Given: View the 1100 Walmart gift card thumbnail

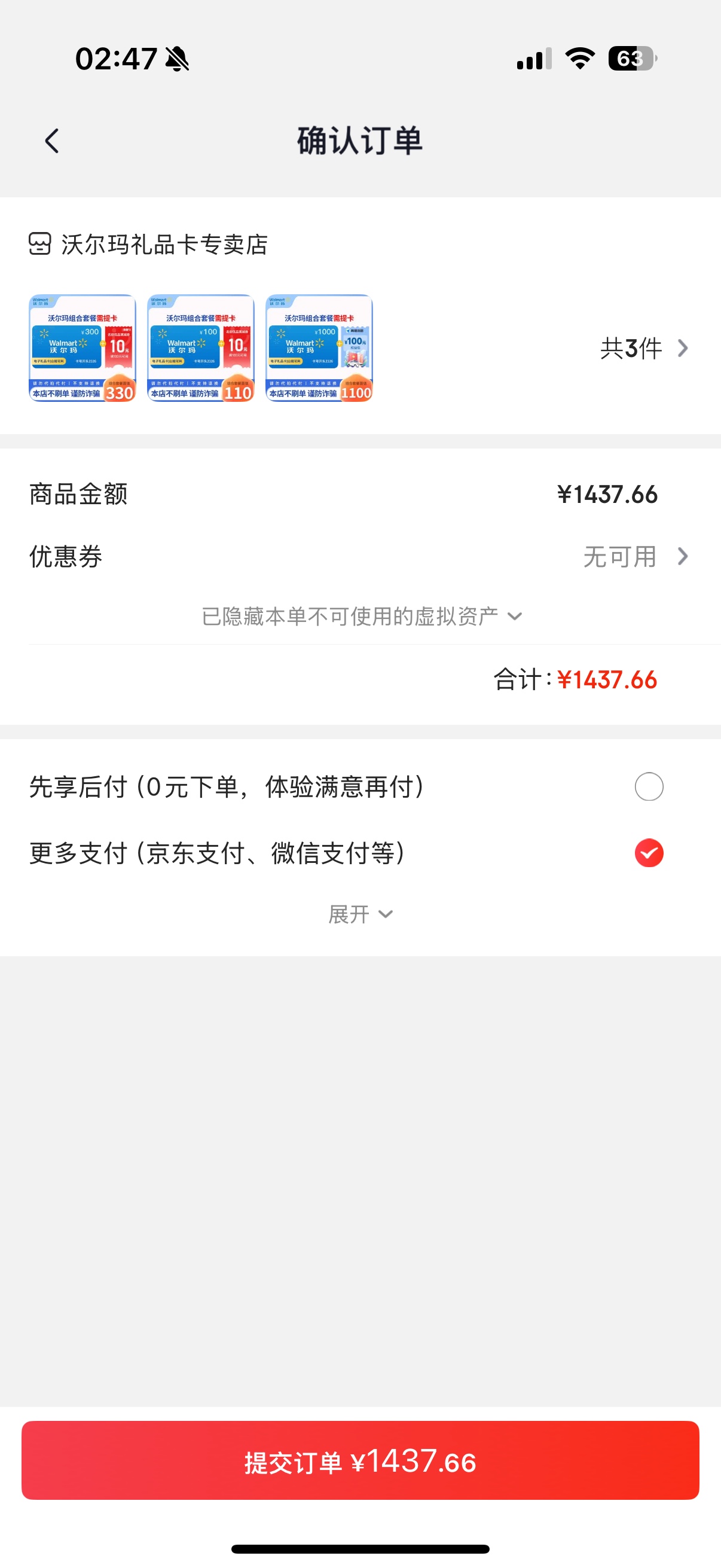Looking at the screenshot, I should [319, 348].
